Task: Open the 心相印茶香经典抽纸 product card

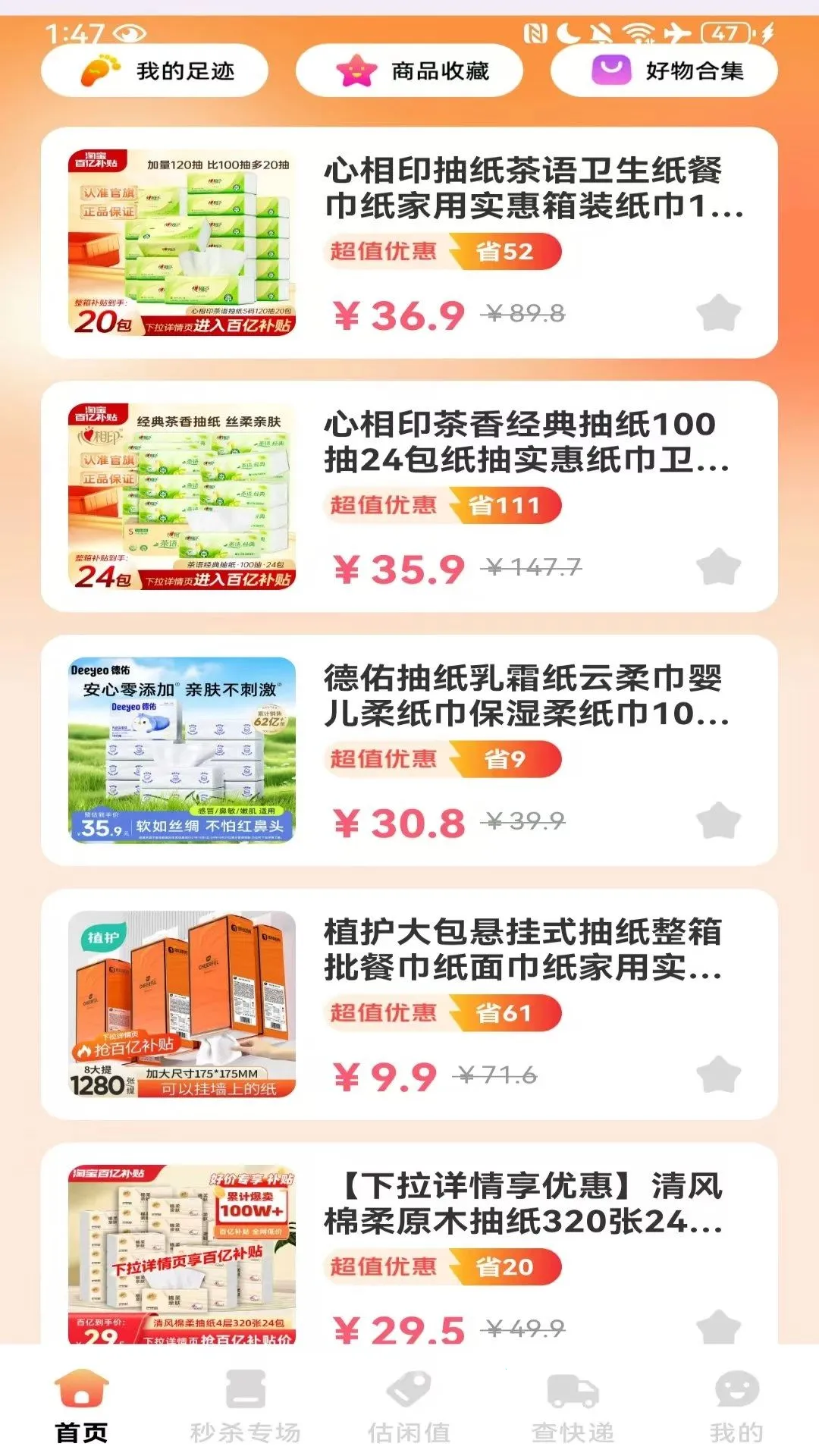Action: pos(409,497)
